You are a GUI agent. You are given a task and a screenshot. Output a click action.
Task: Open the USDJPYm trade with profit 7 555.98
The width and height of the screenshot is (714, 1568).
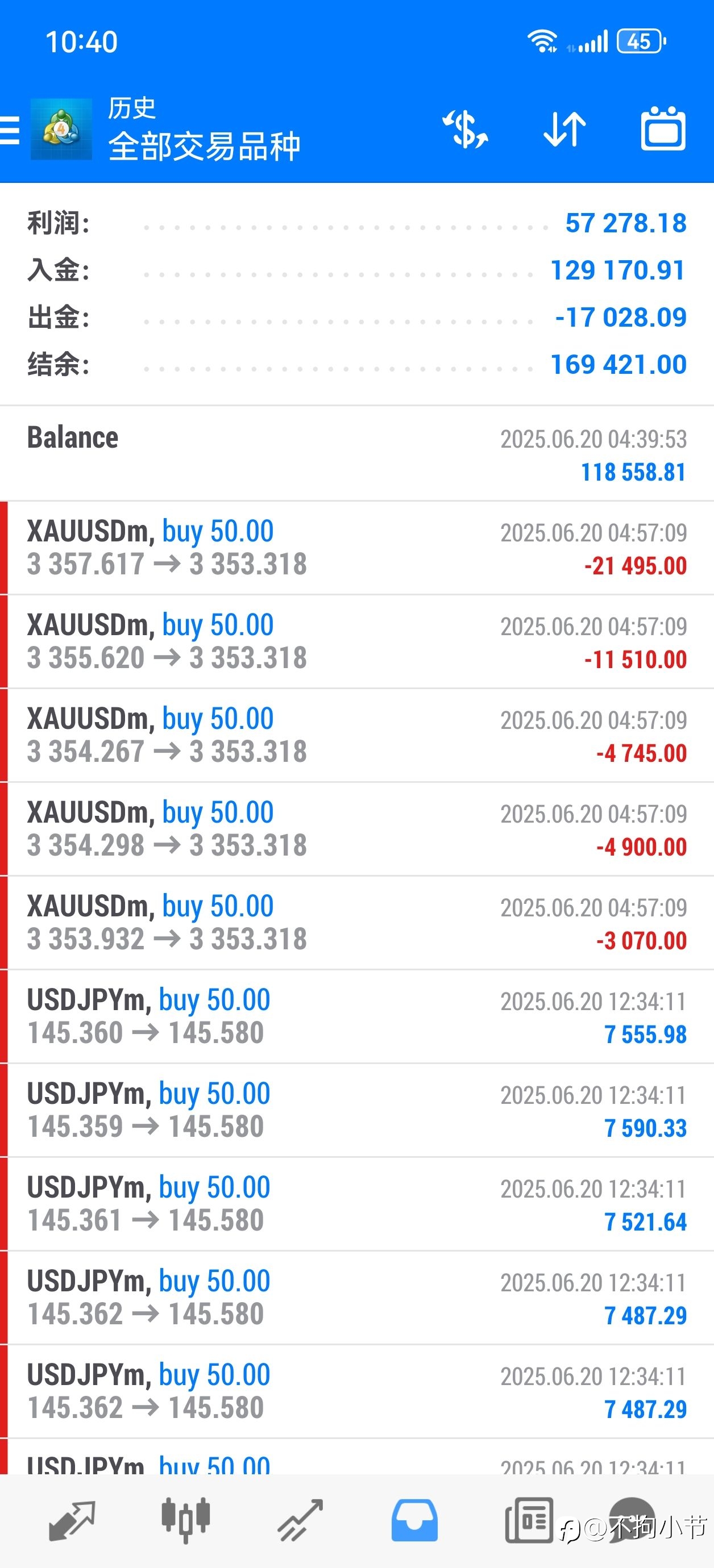tap(357, 1016)
